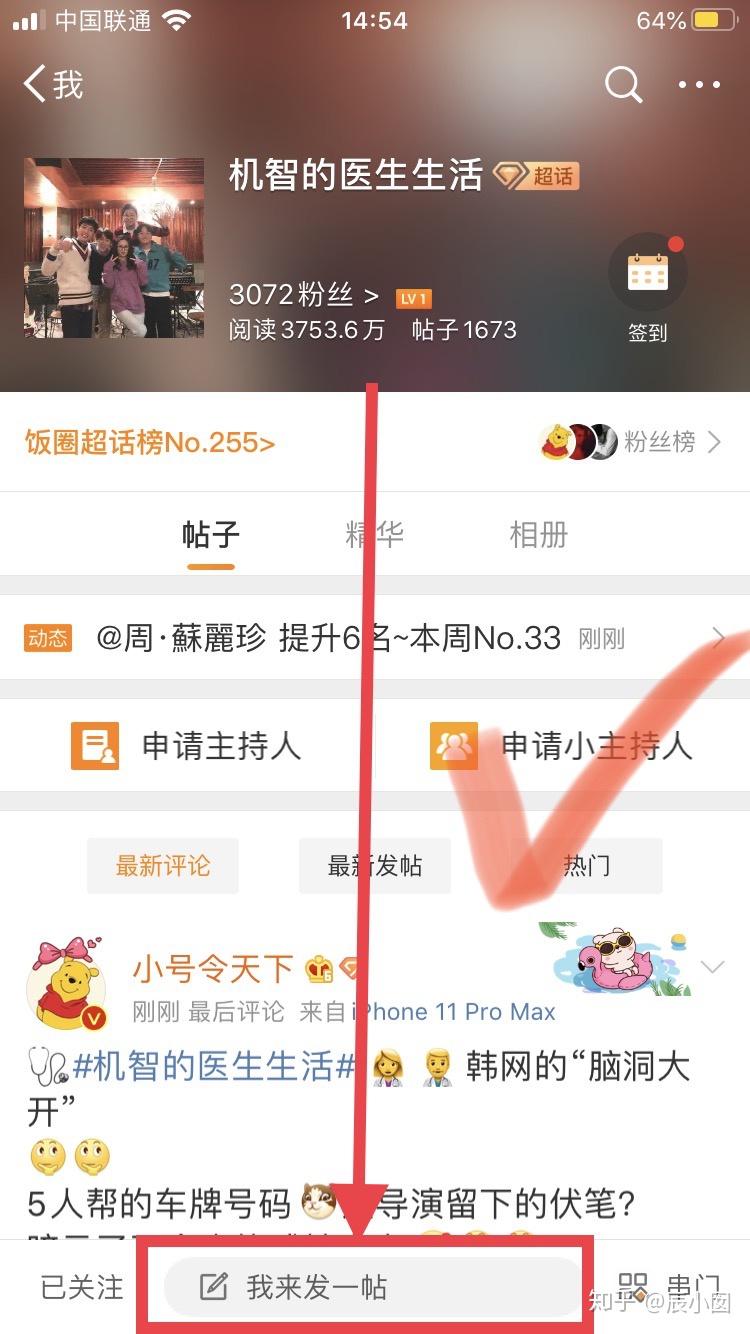The height and width of the screenshot is (1334, 750).
Task: Open 小号令天下's profile avatar
Action: tap(67, 986)
